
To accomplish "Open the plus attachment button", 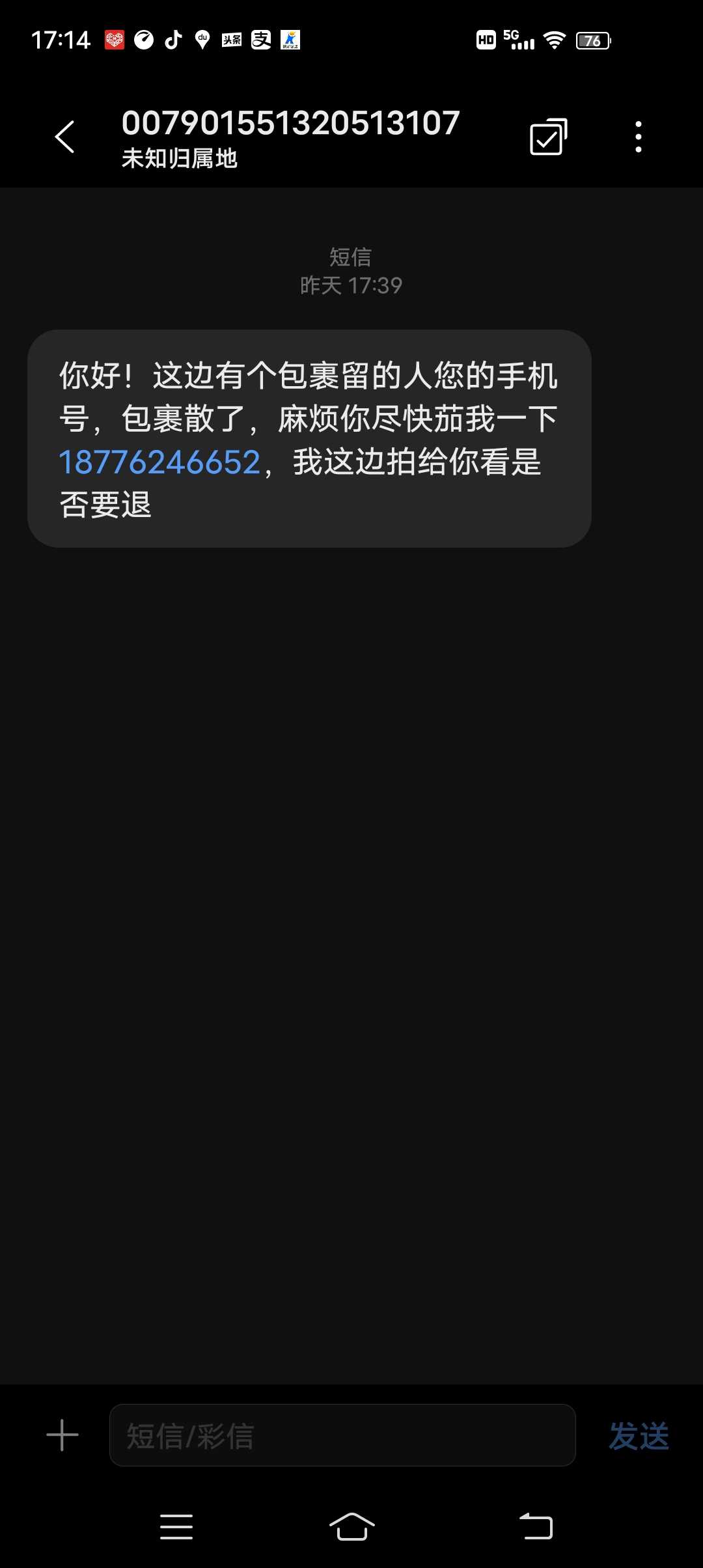I will (x=62, y=1435).
